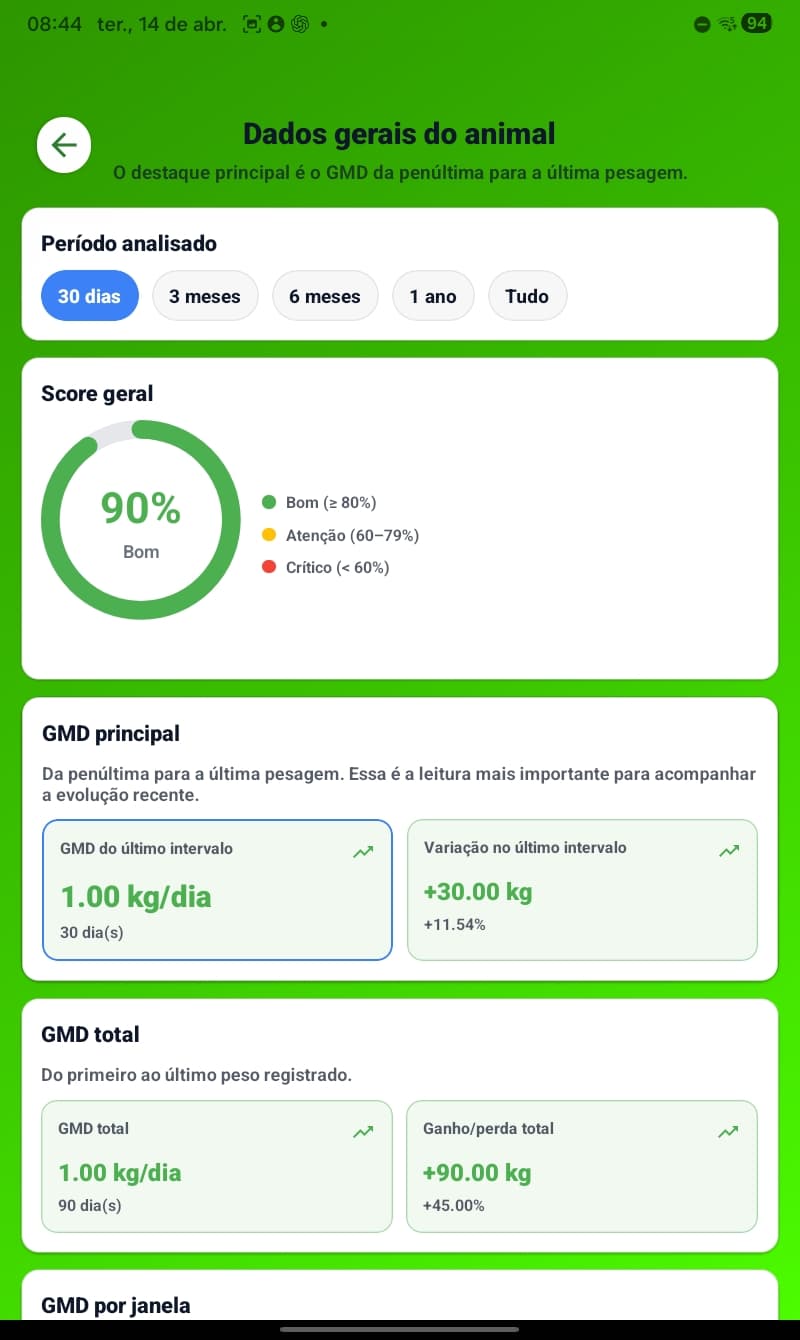Open the Variação no último intervalo card
This screenshot has width=800, height=1340.
[582, 890]
